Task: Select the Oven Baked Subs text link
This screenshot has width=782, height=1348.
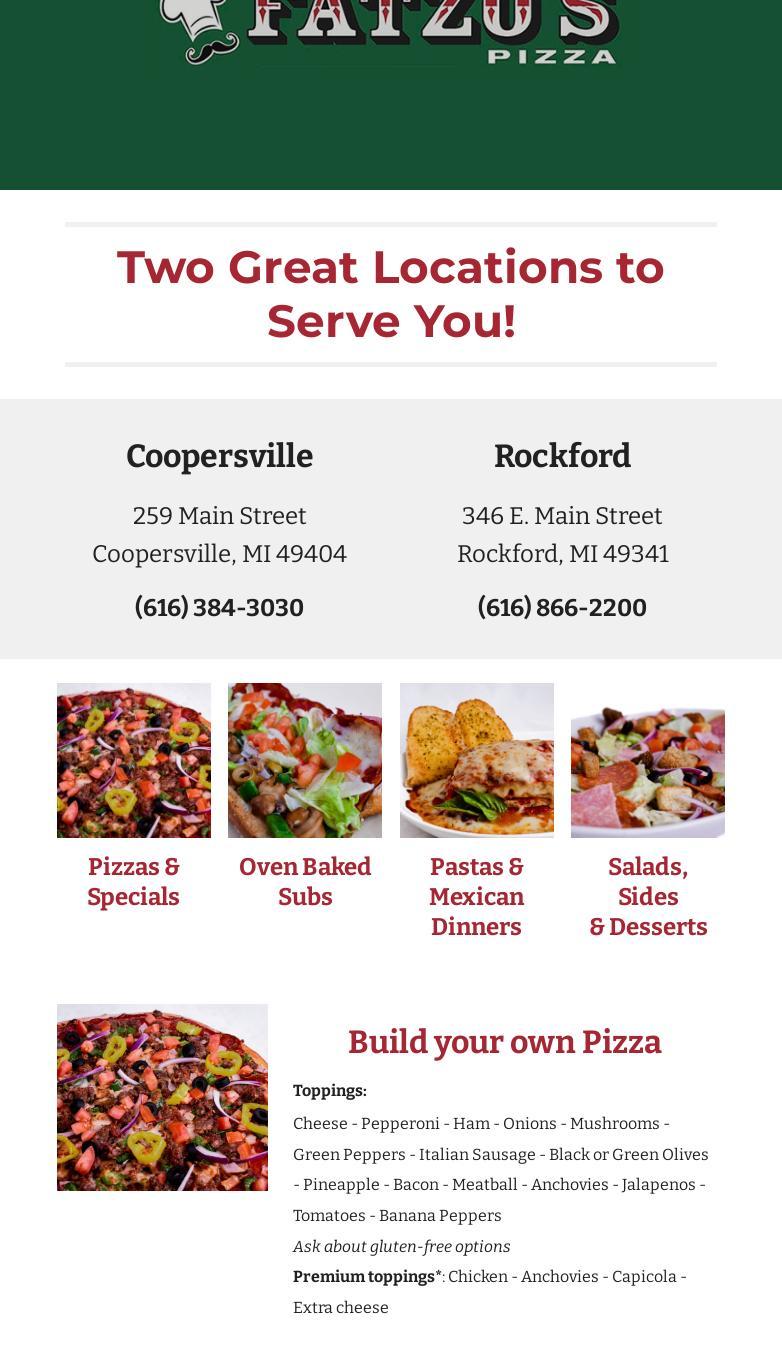Action: (x=305, y=881)
